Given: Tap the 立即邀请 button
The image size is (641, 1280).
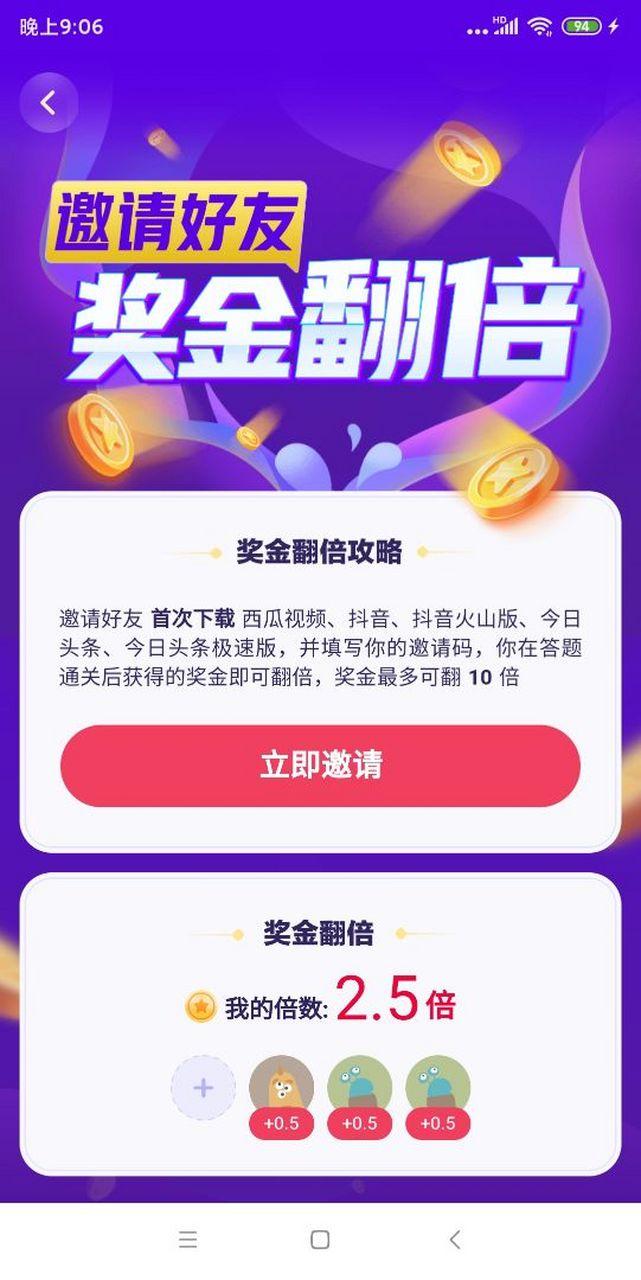Looking at the screenshot, I should [320, 766].
